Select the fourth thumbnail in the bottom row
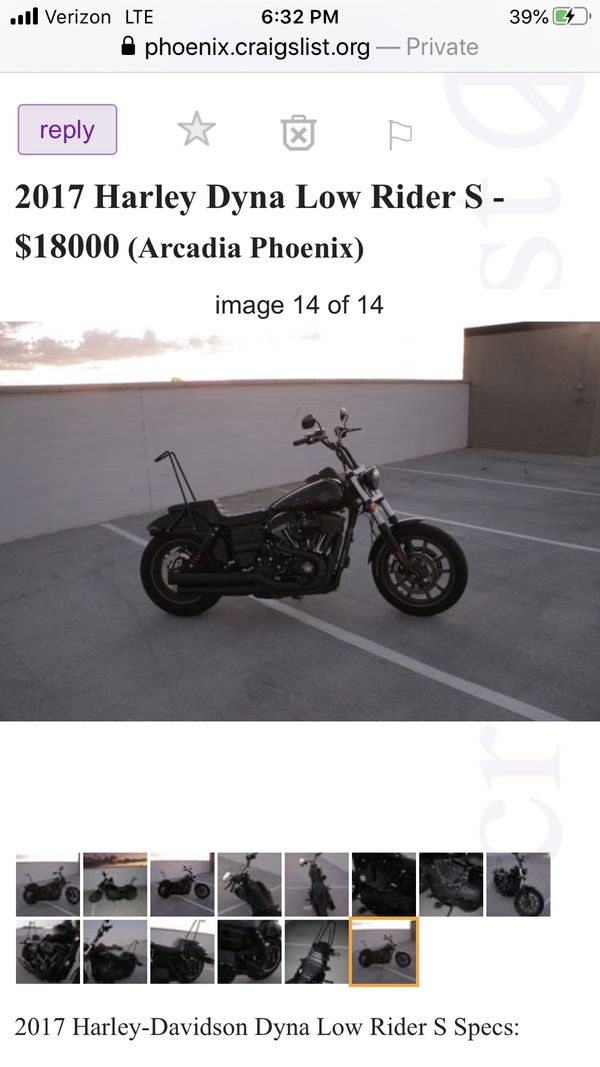Image resolution: width=600 pixels, height=1067 pixels. tap(250, 951)
